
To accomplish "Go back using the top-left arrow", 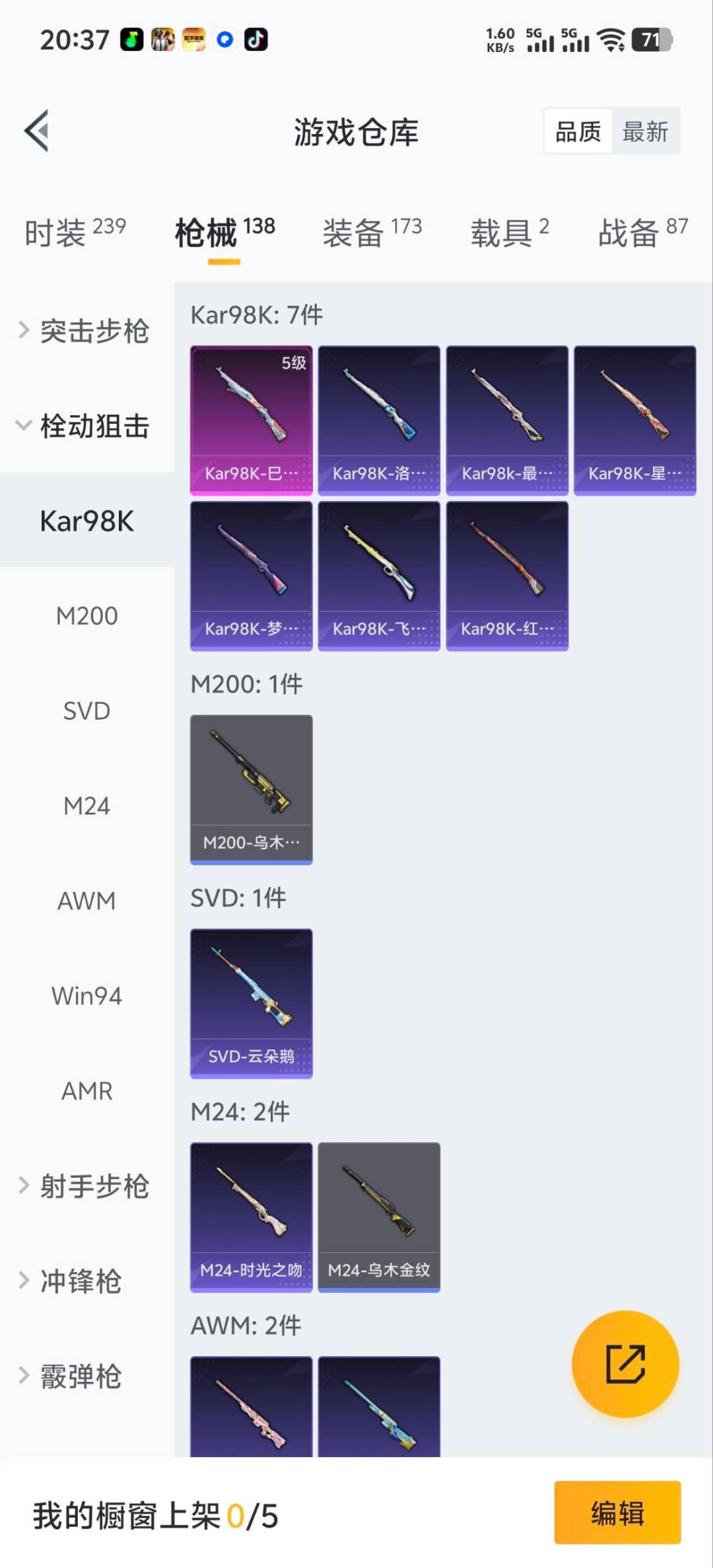I will point(38,131).
